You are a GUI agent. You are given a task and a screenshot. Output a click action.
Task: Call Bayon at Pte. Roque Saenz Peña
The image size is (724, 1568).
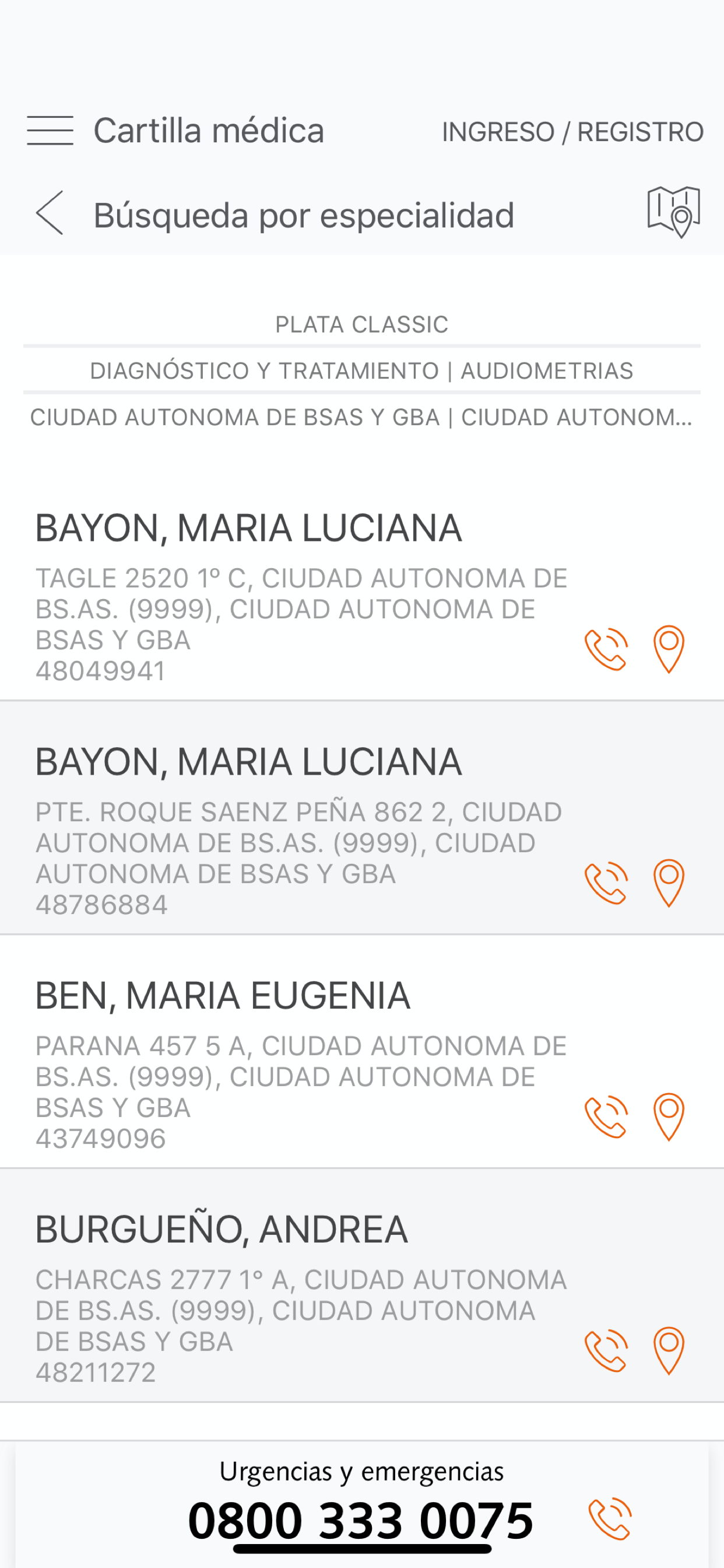click(x=606, y=883)
